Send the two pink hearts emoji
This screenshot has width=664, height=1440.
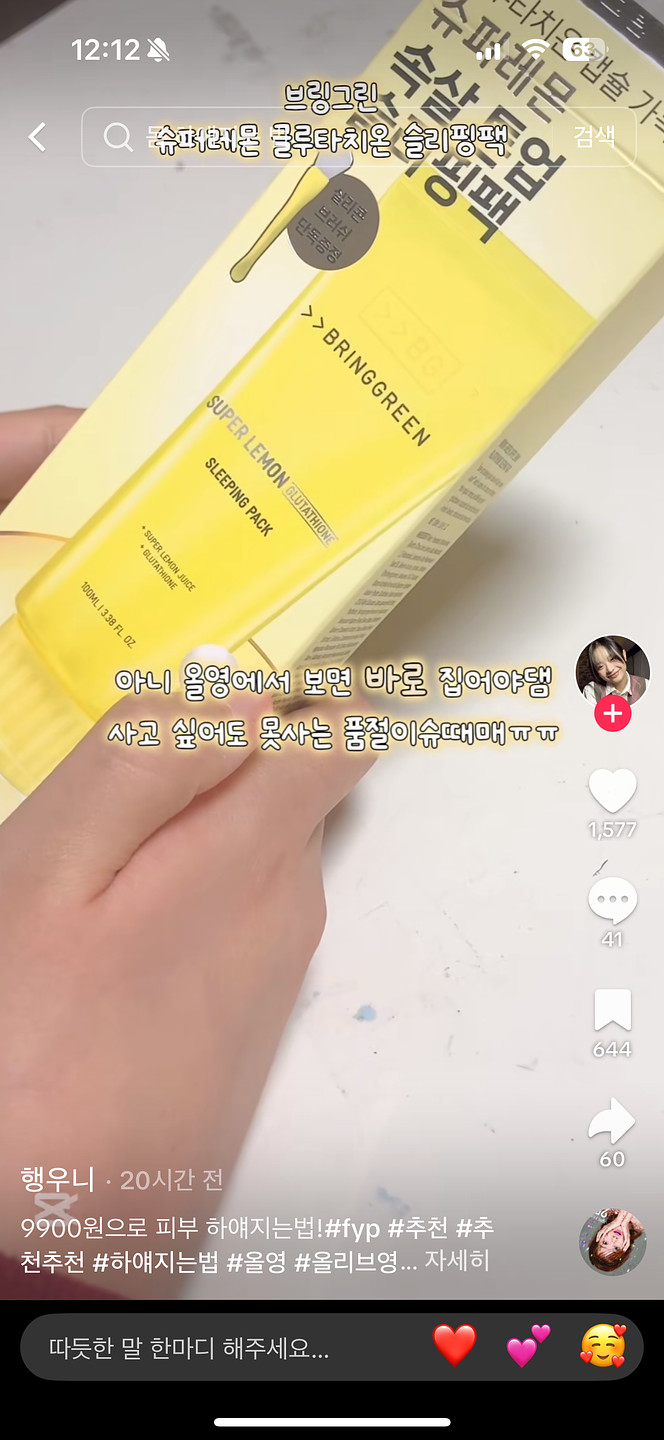[527, 1347]
